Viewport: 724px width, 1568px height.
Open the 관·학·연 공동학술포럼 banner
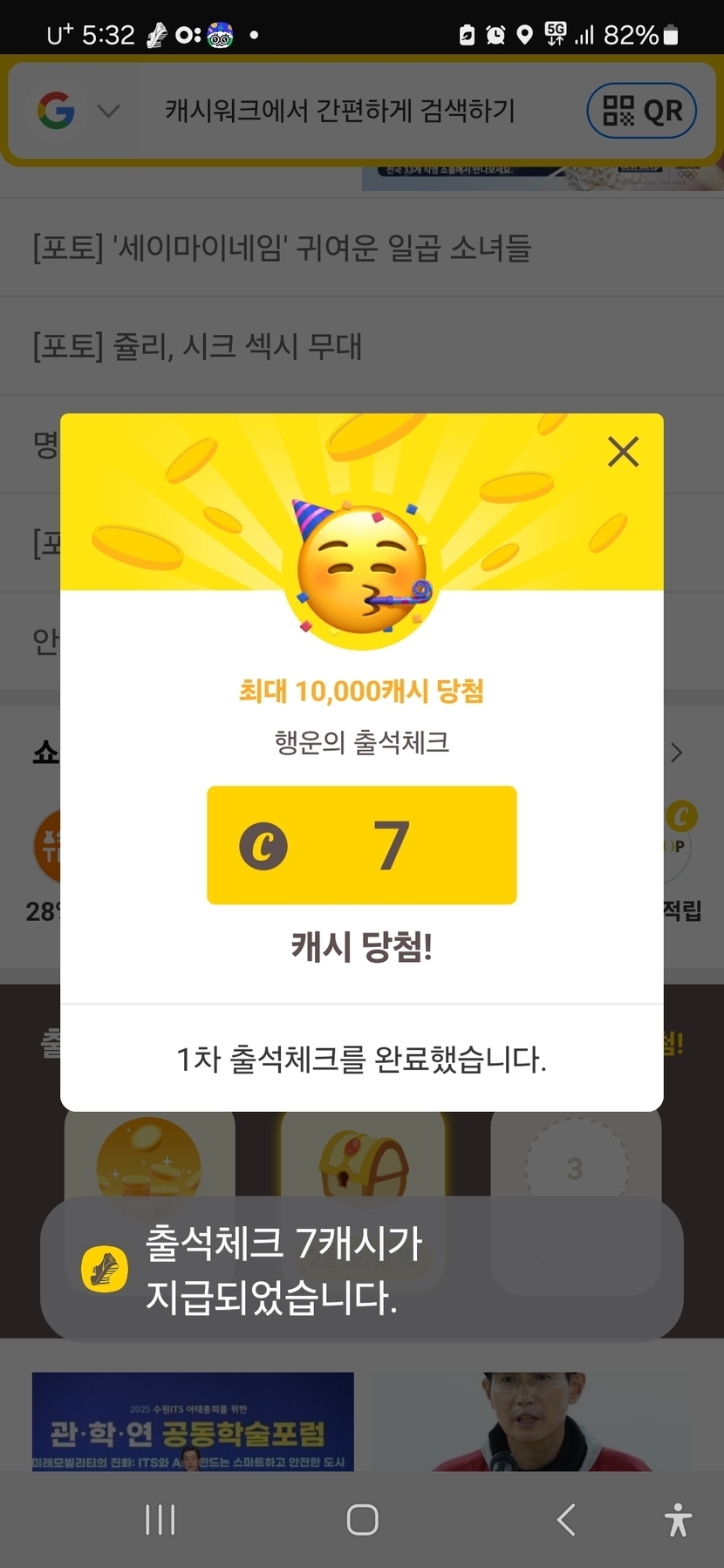(193, 1421)
